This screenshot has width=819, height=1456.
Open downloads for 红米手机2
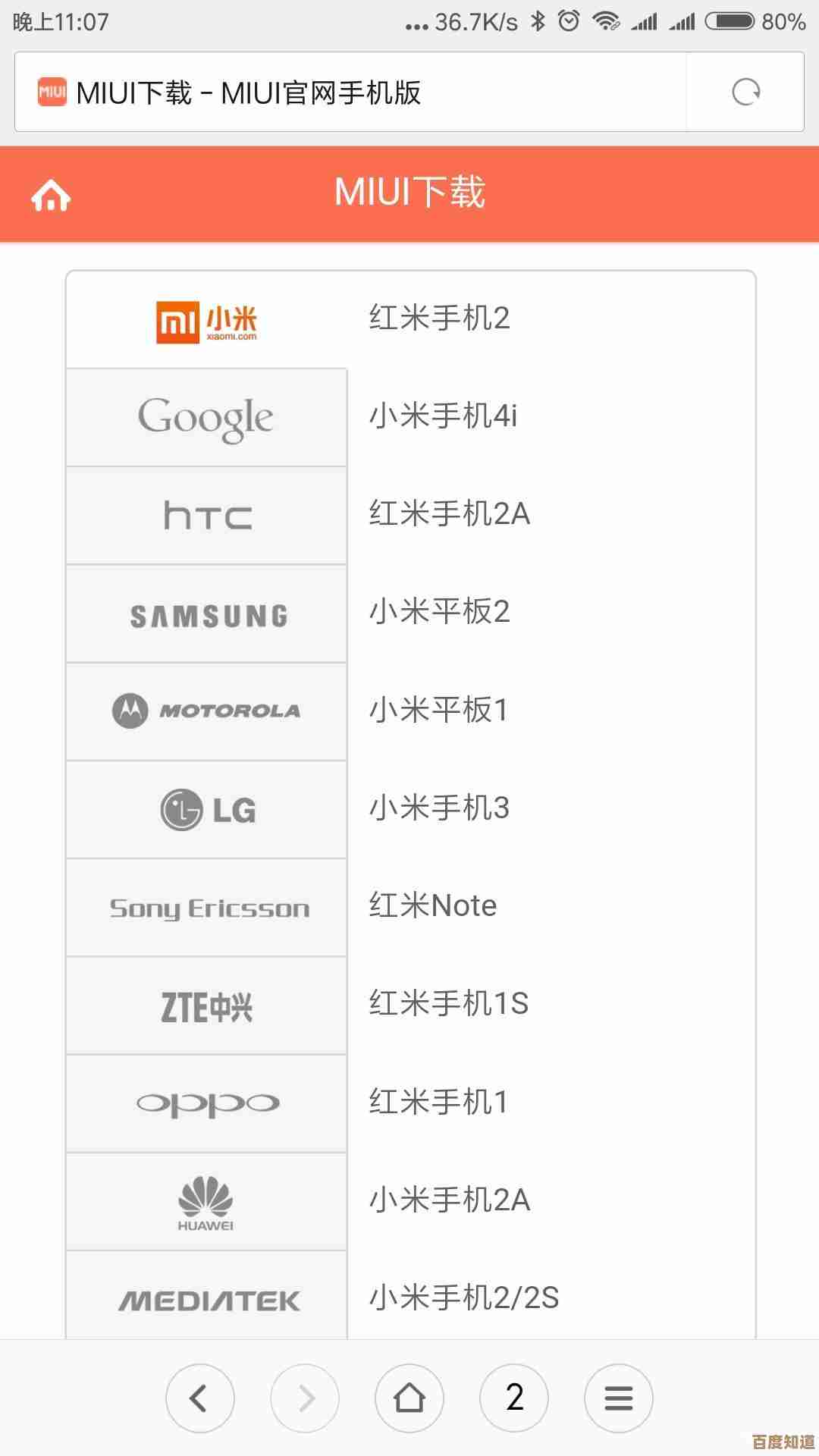[x=439, y=318]
